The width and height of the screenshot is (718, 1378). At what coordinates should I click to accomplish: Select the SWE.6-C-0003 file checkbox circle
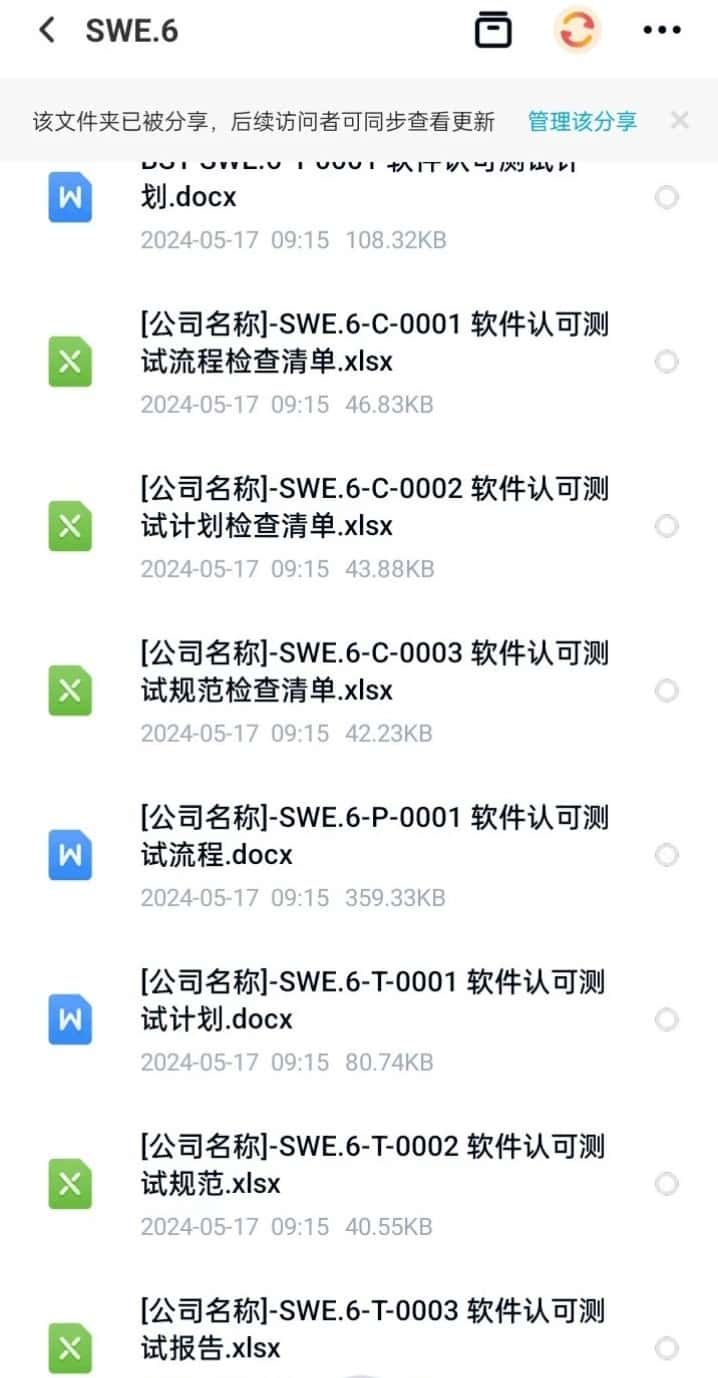[666, 691]
